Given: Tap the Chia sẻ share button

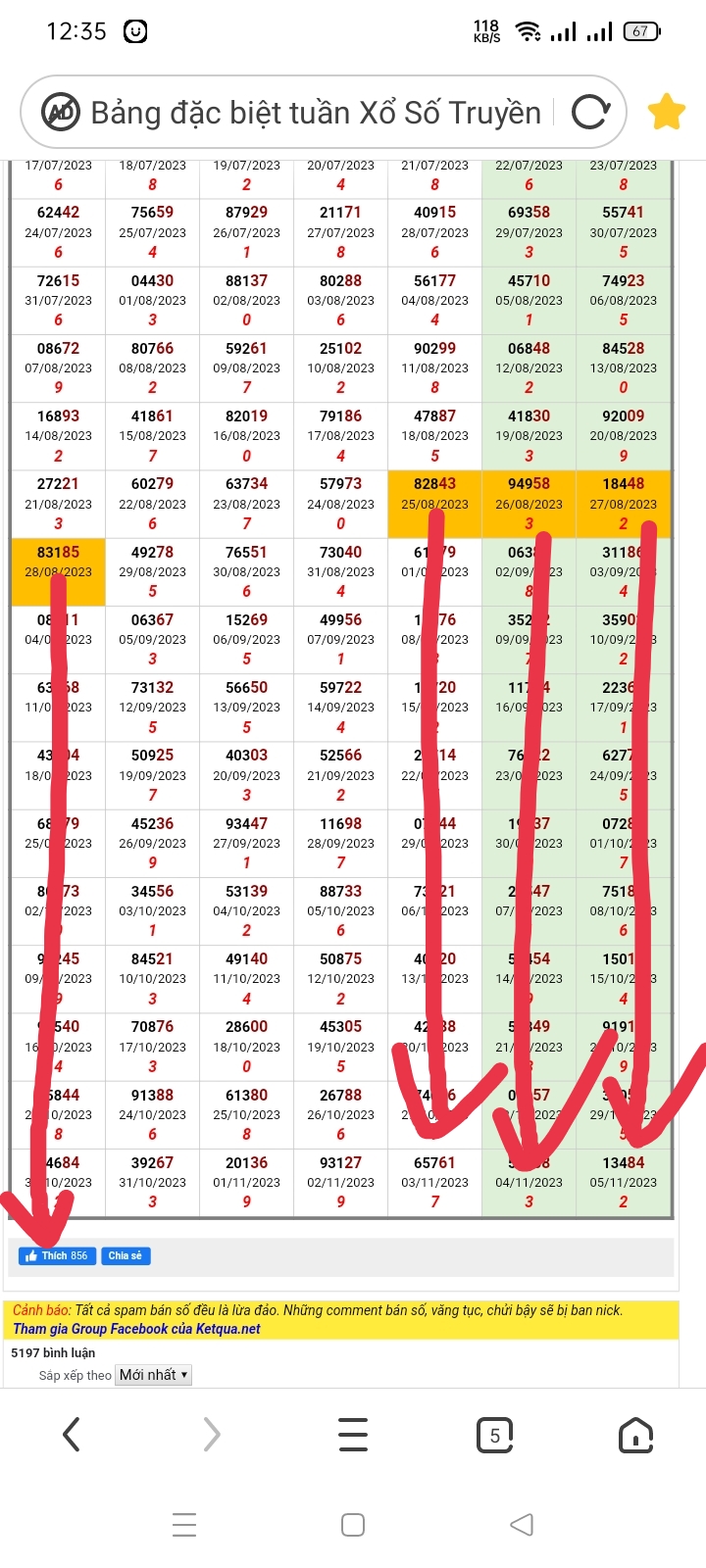Looking at the screenshot, I should pos(126,1255).
